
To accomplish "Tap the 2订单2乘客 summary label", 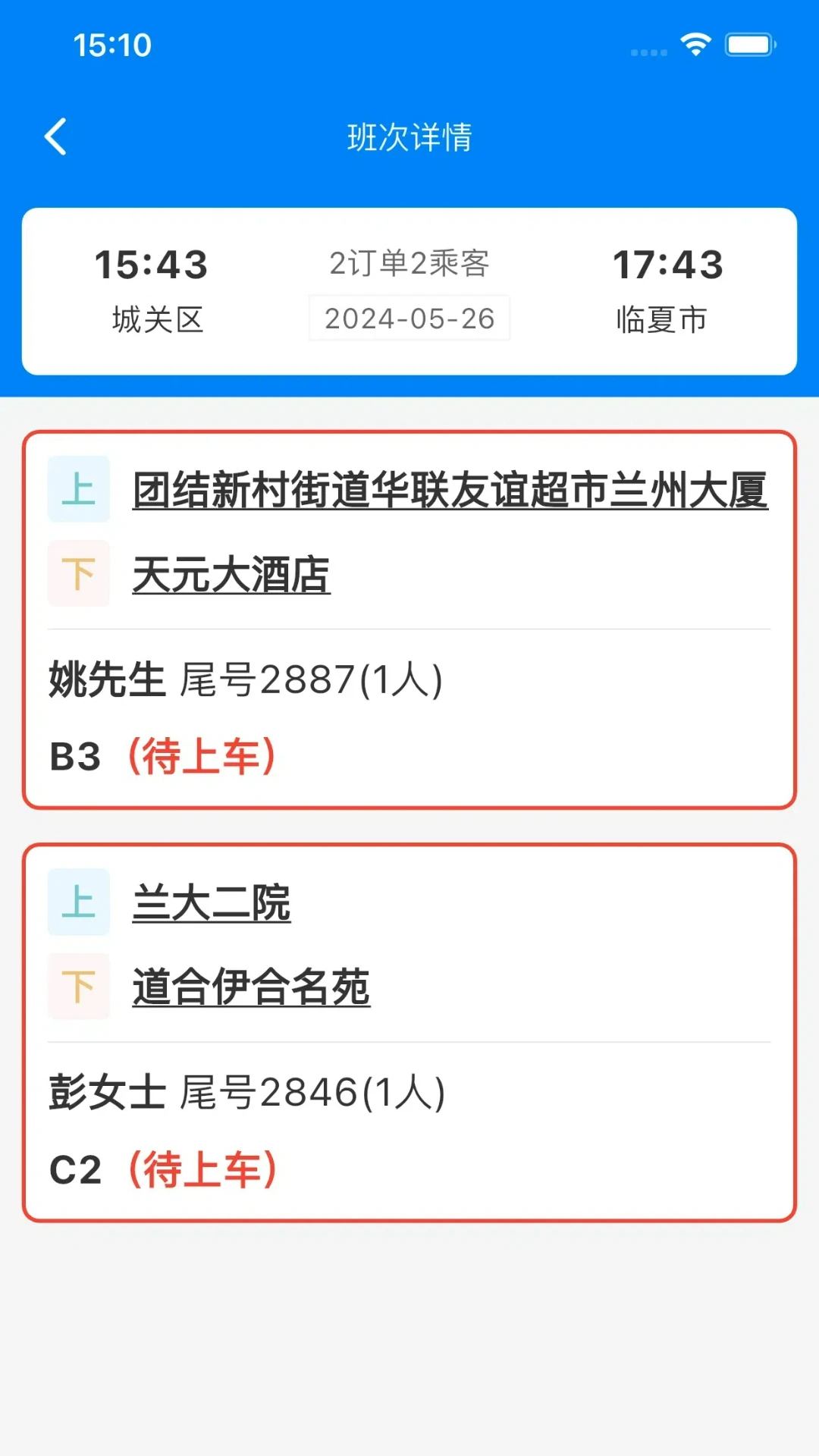I will 409,264.
